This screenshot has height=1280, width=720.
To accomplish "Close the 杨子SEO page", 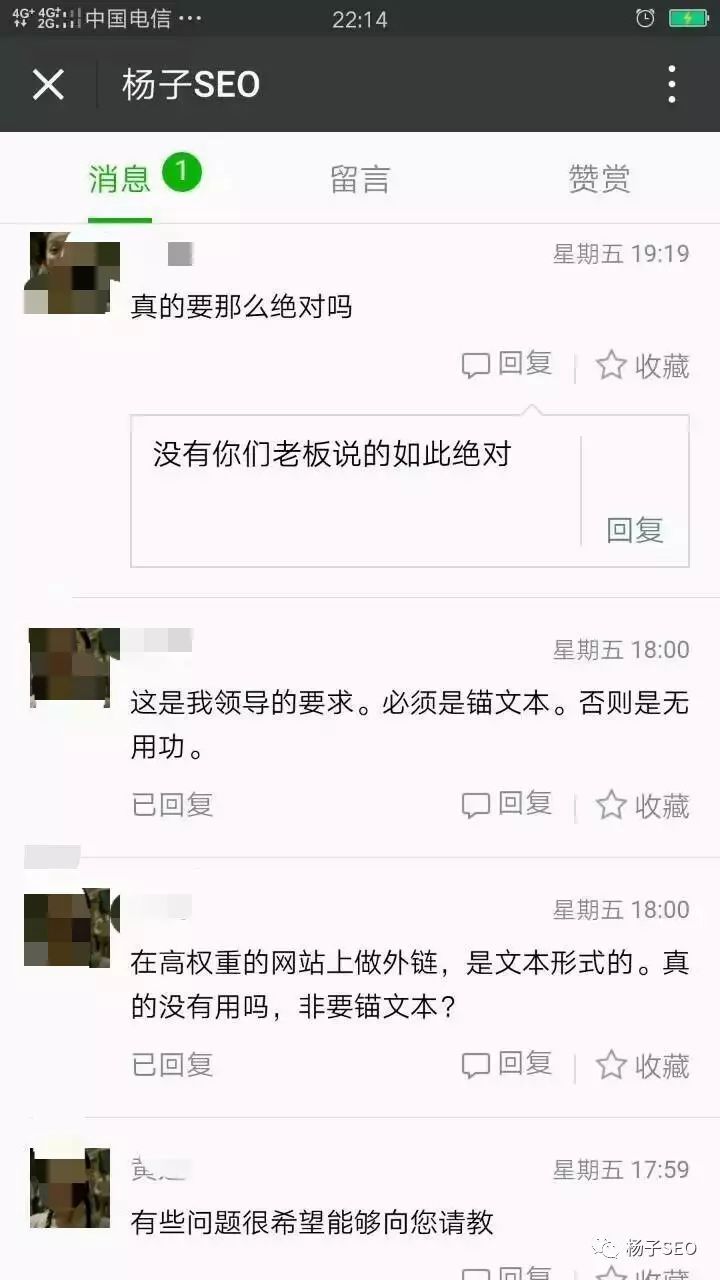I will click(x=48, y=85).
